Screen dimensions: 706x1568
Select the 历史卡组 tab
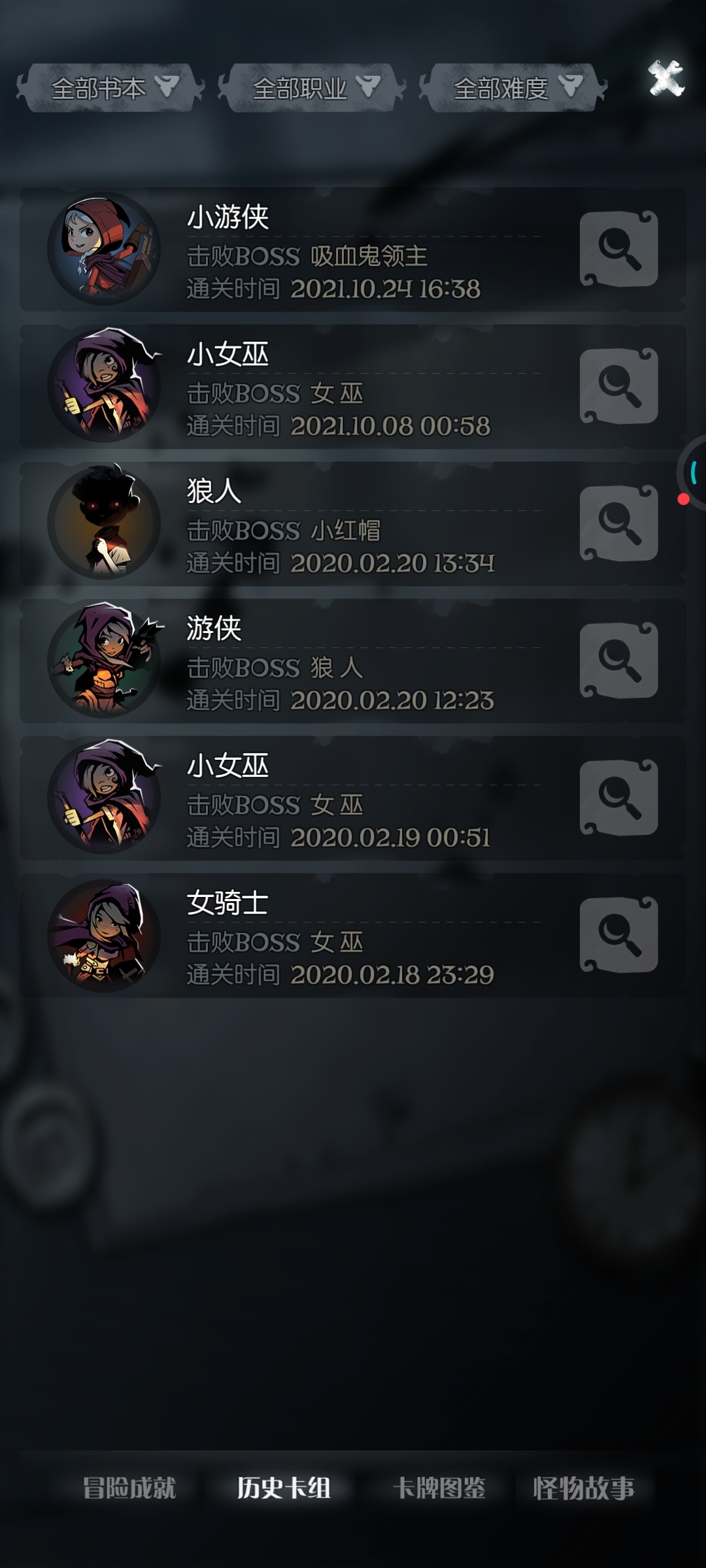(x=283, y=1488)
